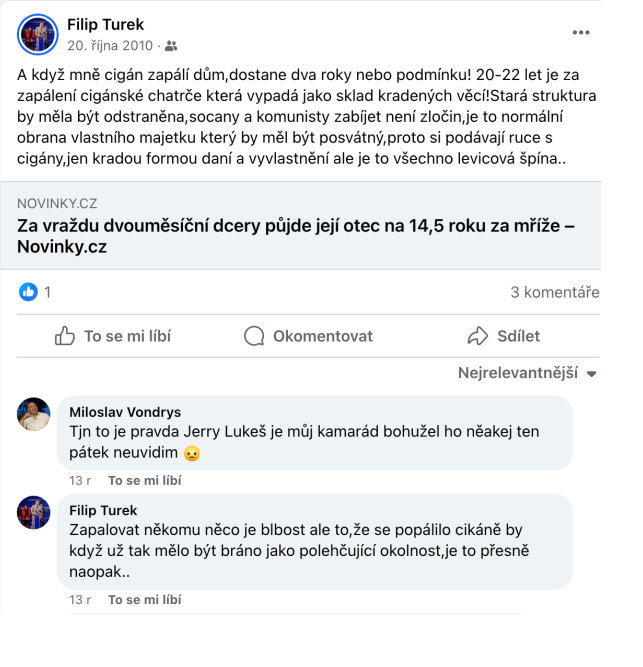
Task: Share the post via Sdílet
Action: pos(505,336)
